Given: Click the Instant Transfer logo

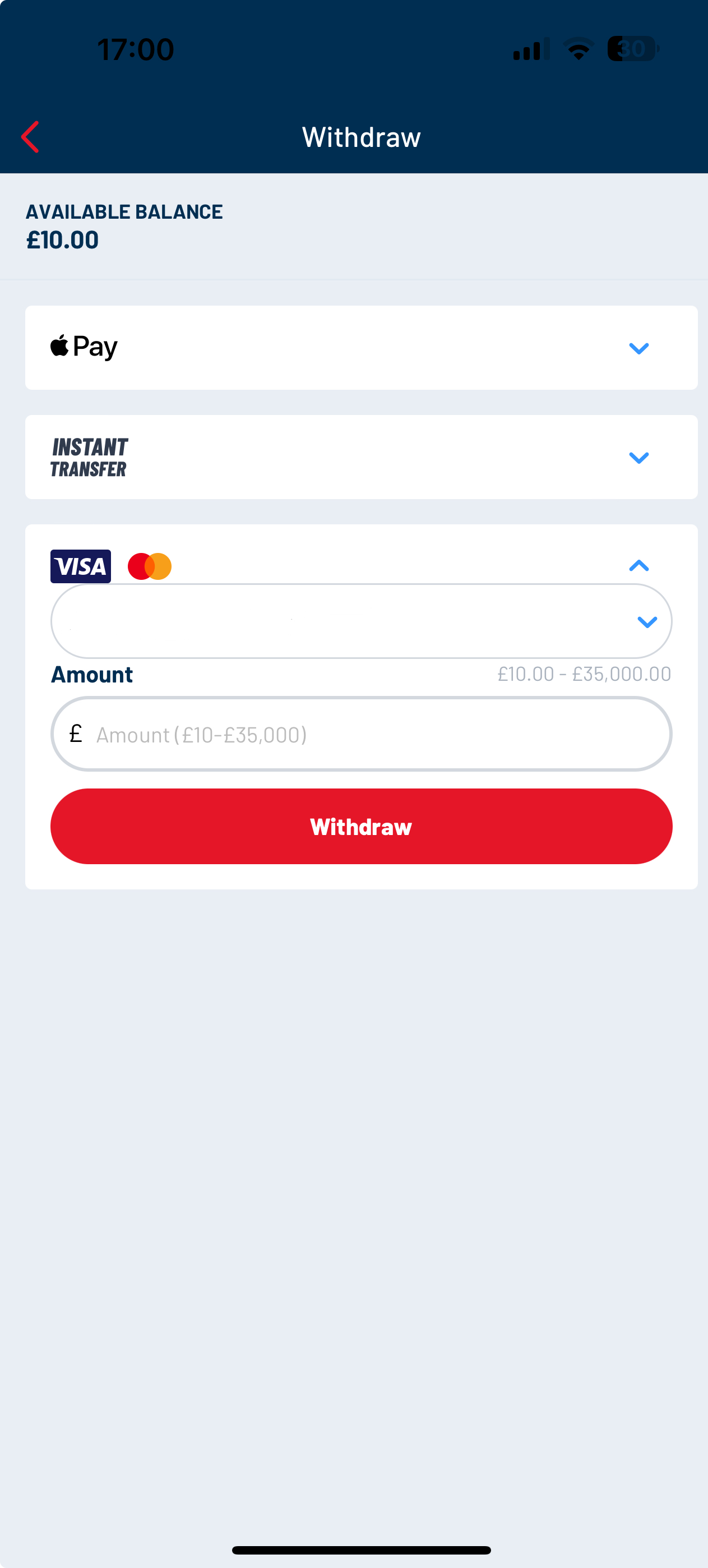Looking at the screenshot, I should coord(90,458).
